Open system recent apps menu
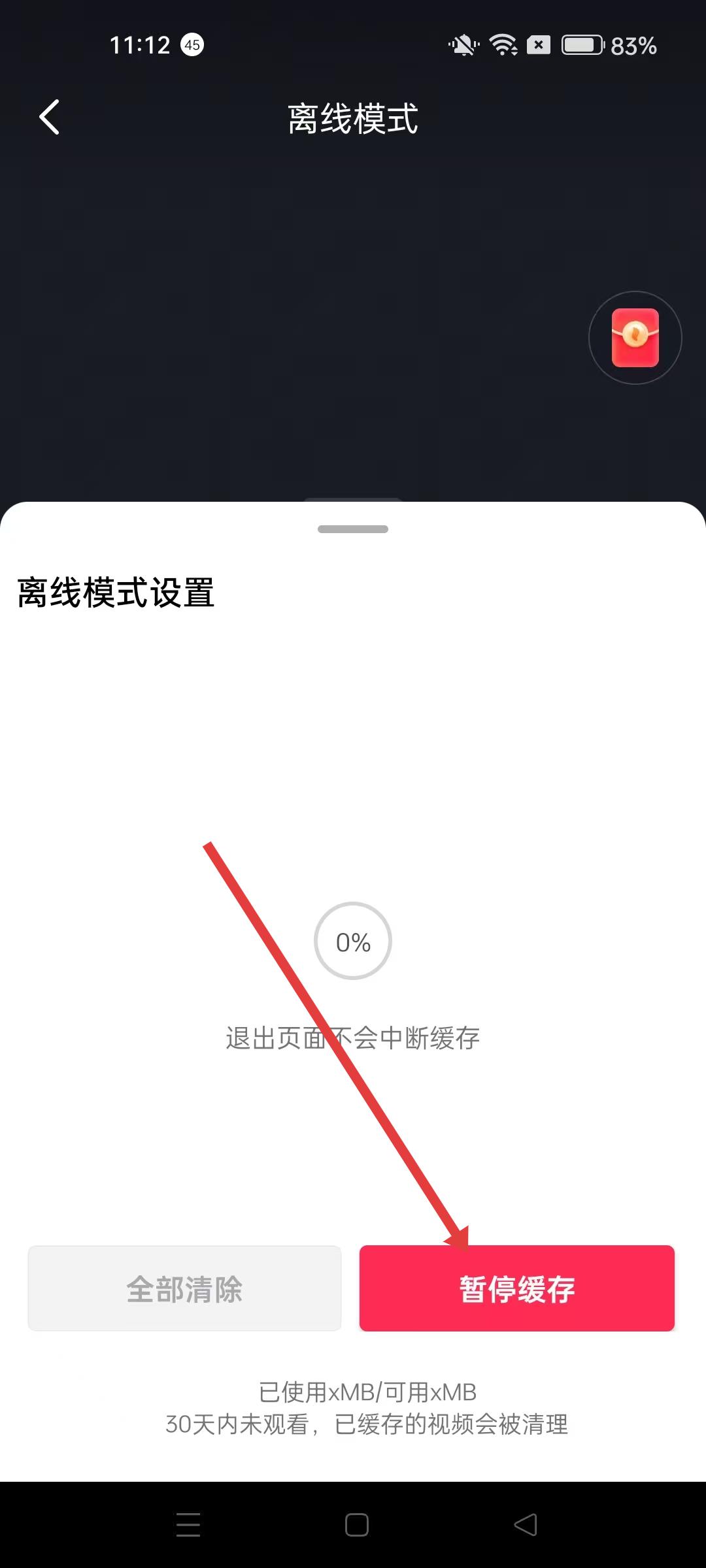 (188, 1525)
